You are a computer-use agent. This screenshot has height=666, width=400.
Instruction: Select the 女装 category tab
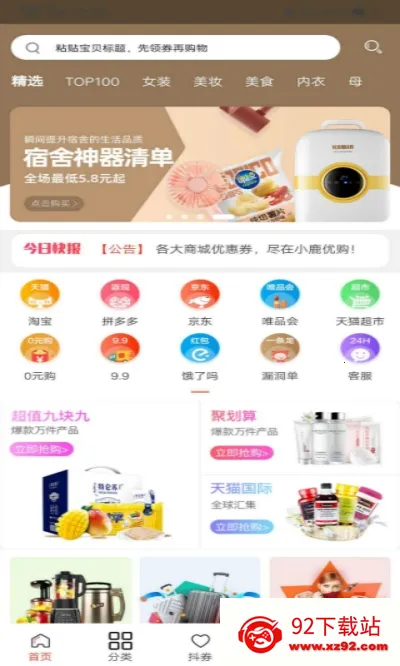(156, 82)
